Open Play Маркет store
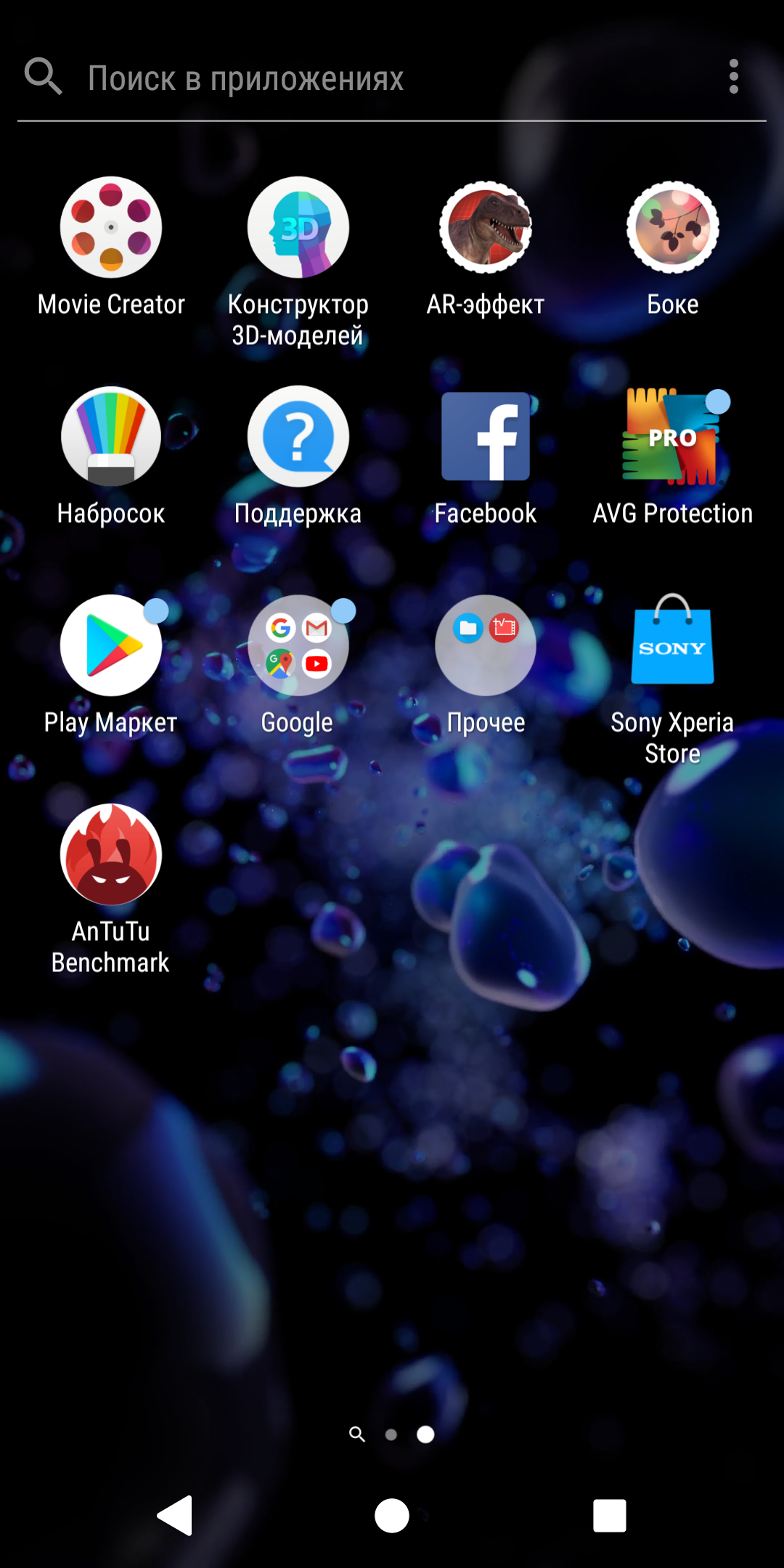The image size is (784, 1568). 111,646
